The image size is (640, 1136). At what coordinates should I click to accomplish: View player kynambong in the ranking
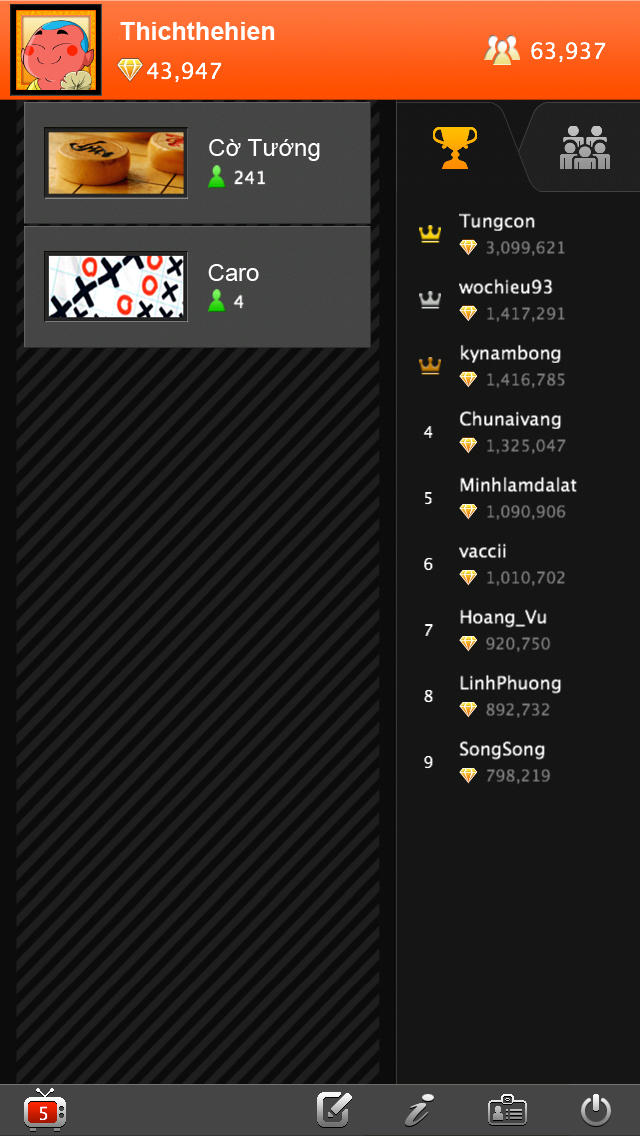(510, 366)
